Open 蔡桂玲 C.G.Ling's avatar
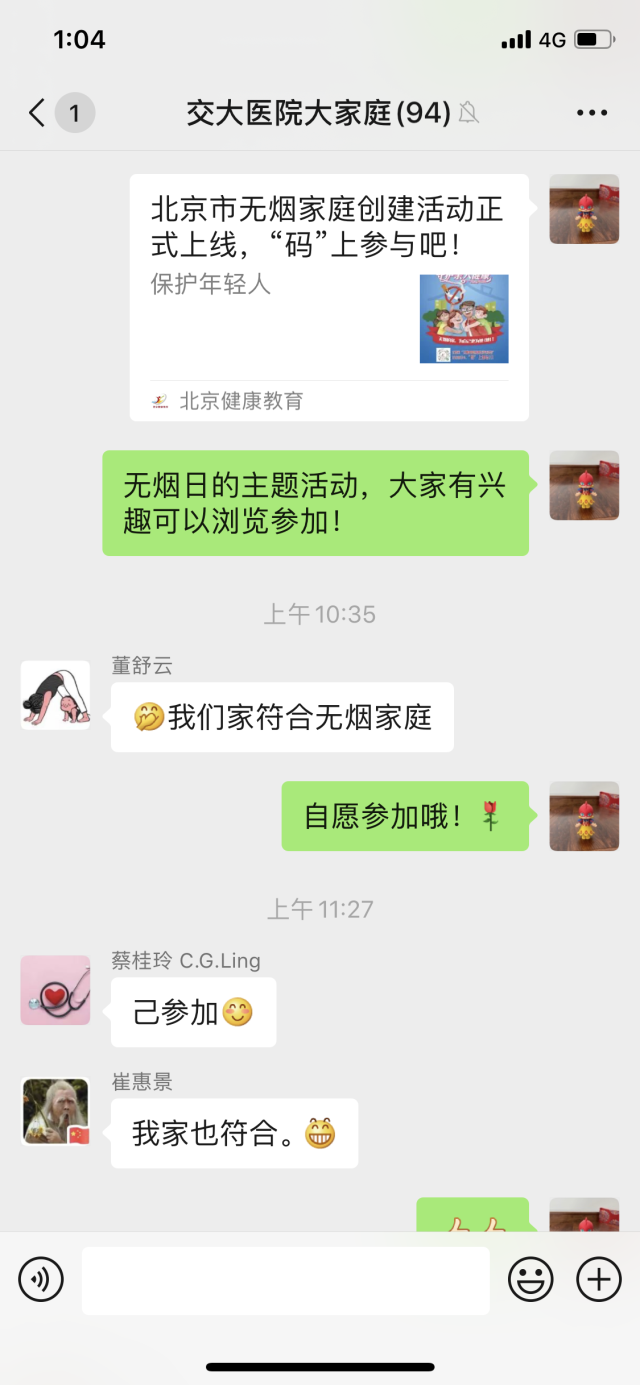 point(55,990)
